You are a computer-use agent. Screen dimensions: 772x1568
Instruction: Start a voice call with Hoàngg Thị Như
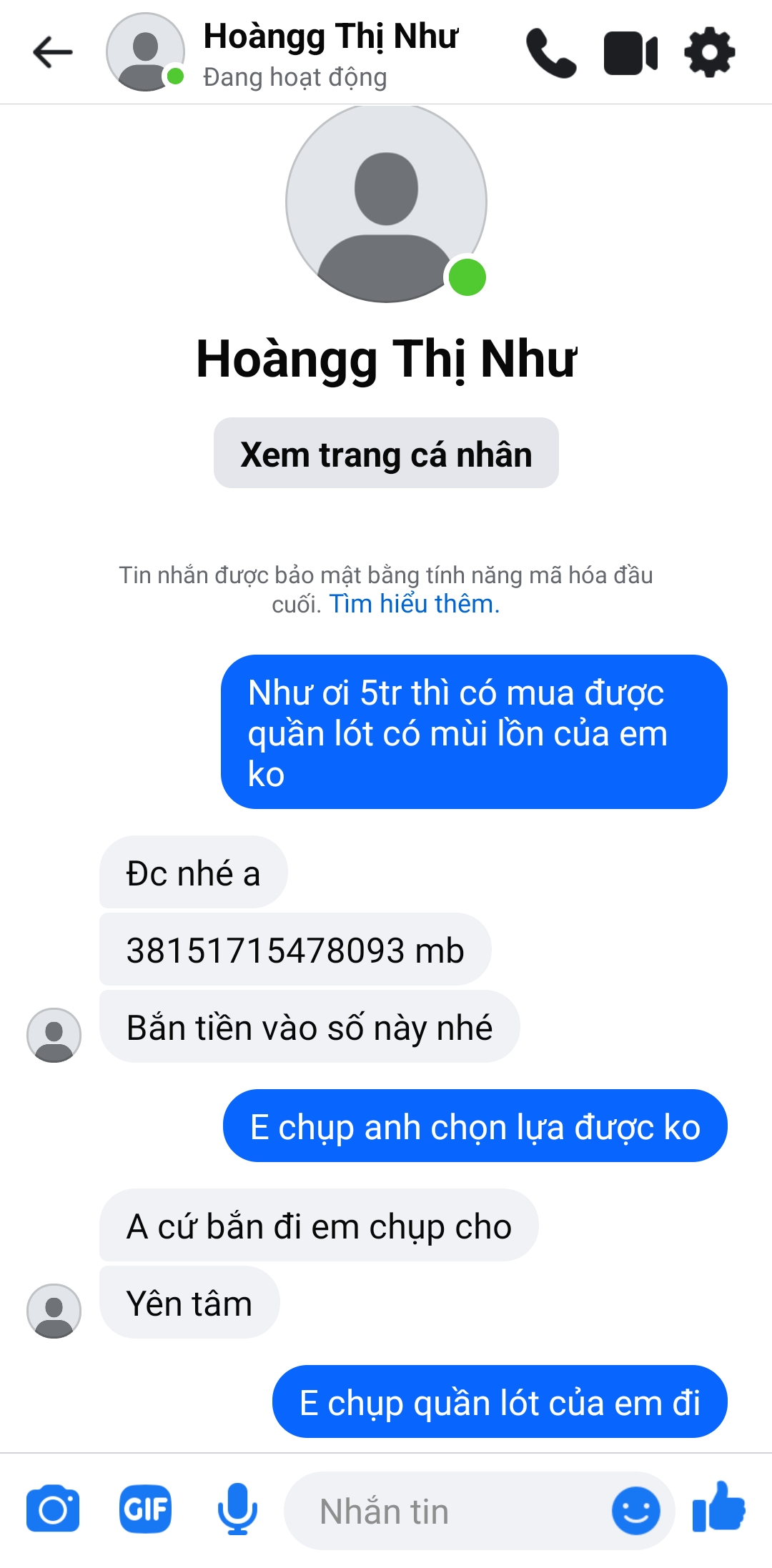[x=551, y=52]
